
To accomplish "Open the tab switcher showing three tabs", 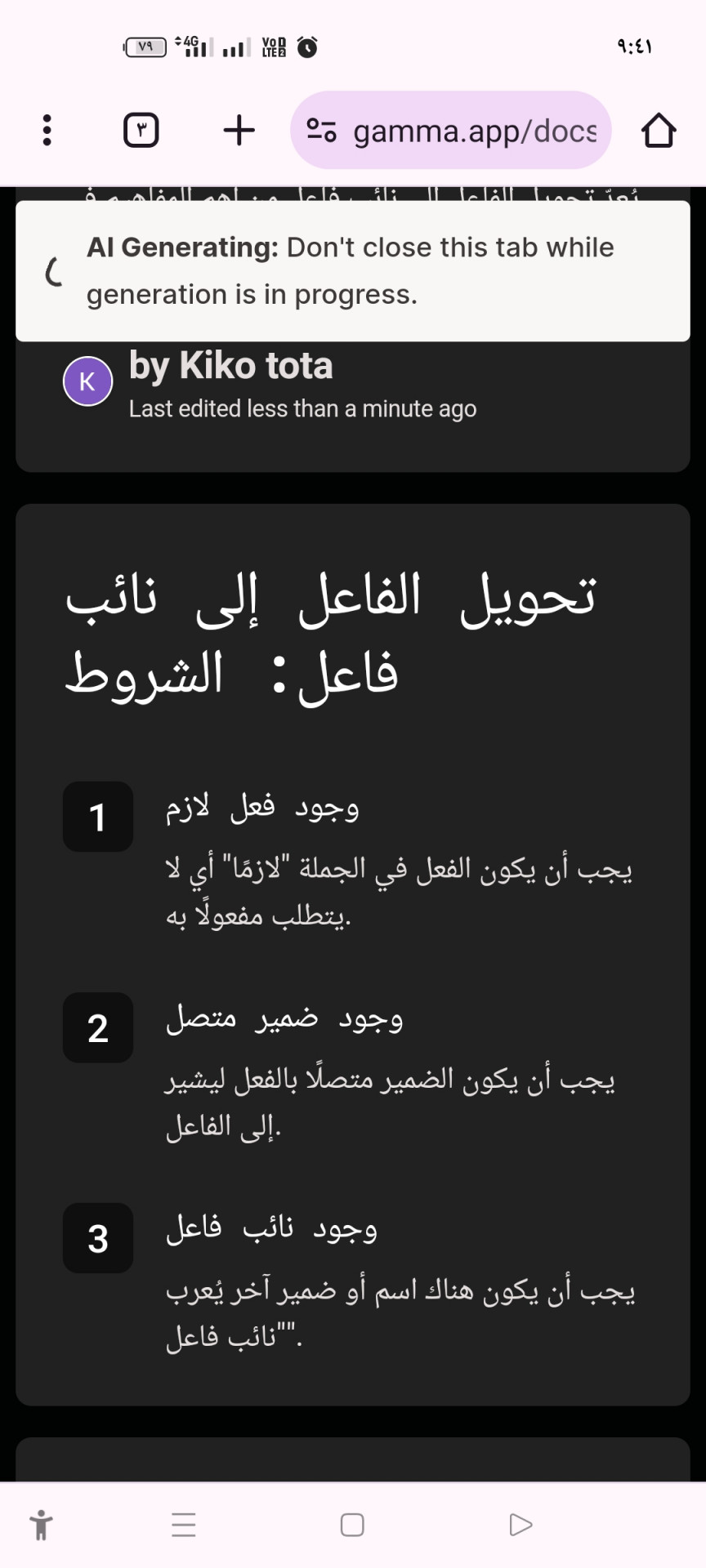I will pos(141,130).
